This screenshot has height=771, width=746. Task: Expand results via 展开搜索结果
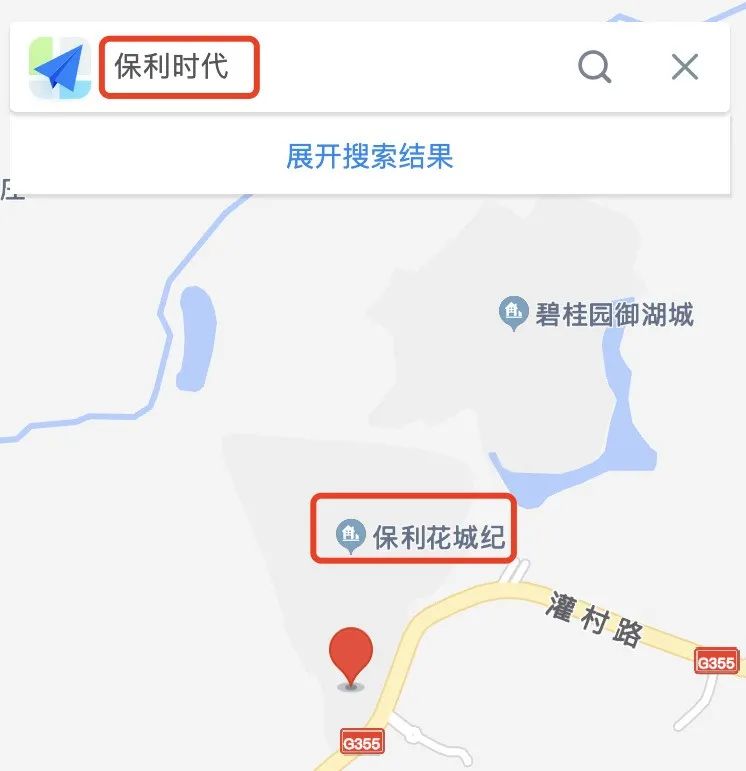pyautogui.click(x=372, y=157)
